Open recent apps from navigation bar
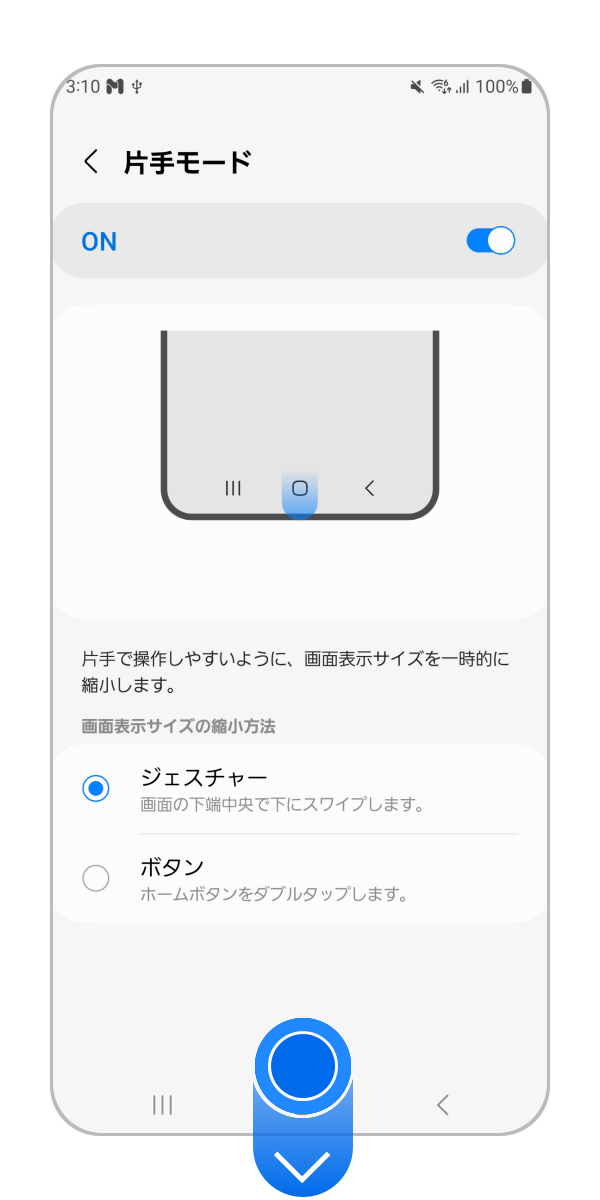 [x=162, y=1105]
